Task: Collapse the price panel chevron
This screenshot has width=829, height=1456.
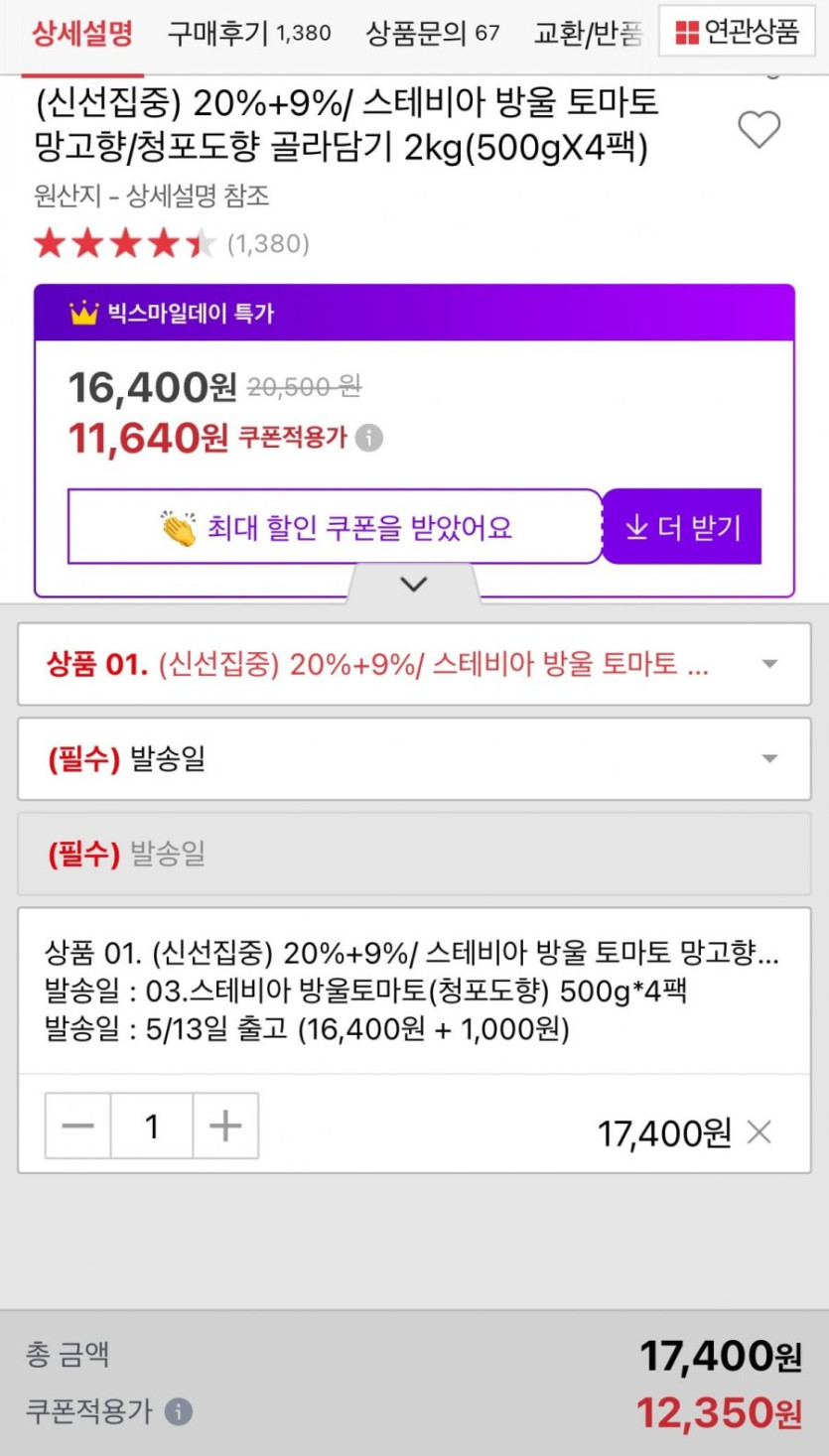Action: pyautogui.click(x=413, y=584)
